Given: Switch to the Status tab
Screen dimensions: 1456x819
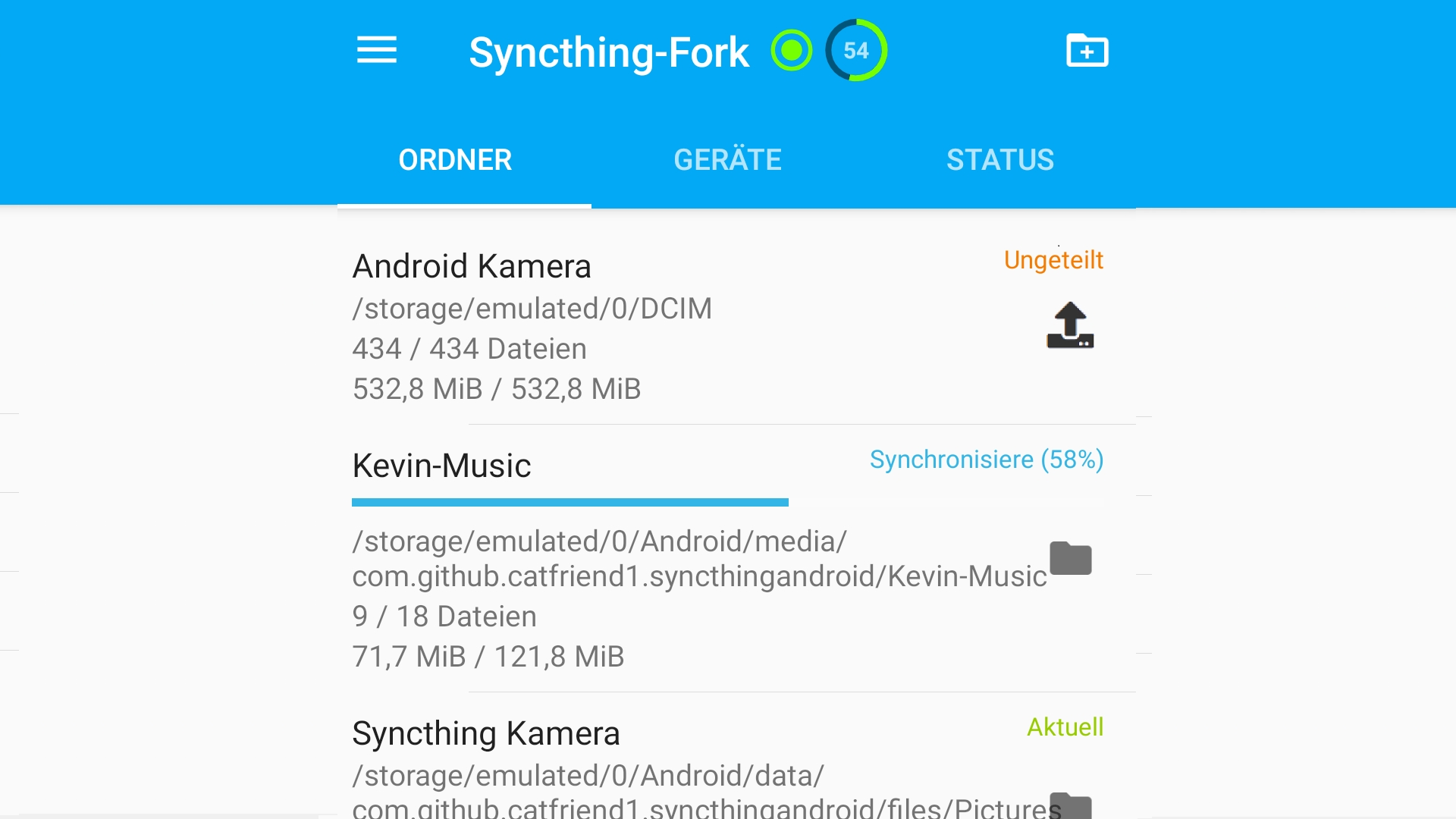Looking at the screenshot, I should (x=999, y=160).
